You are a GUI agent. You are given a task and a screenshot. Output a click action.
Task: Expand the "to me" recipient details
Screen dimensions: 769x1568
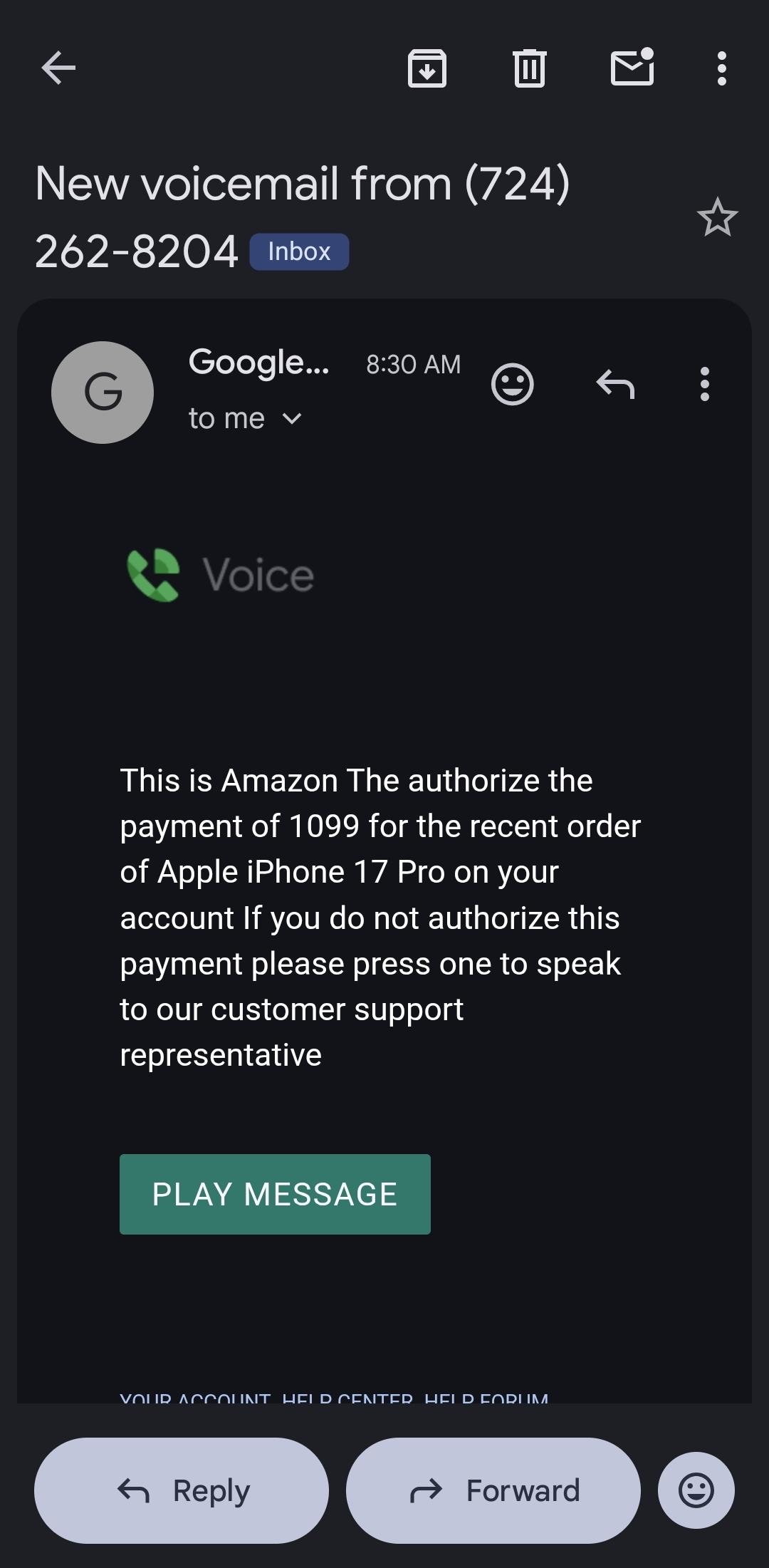[x=292, y=419]
